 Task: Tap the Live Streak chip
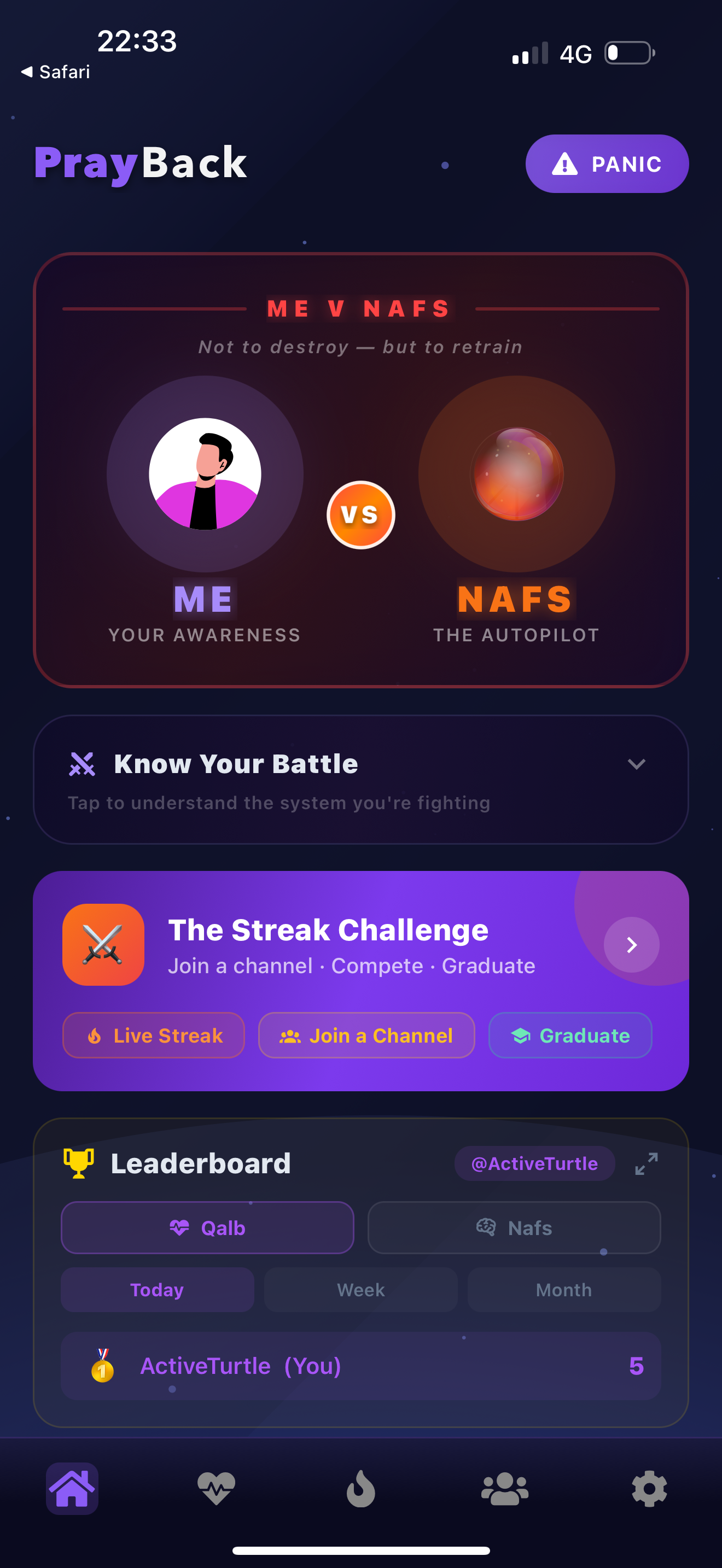pos(153,1035)
